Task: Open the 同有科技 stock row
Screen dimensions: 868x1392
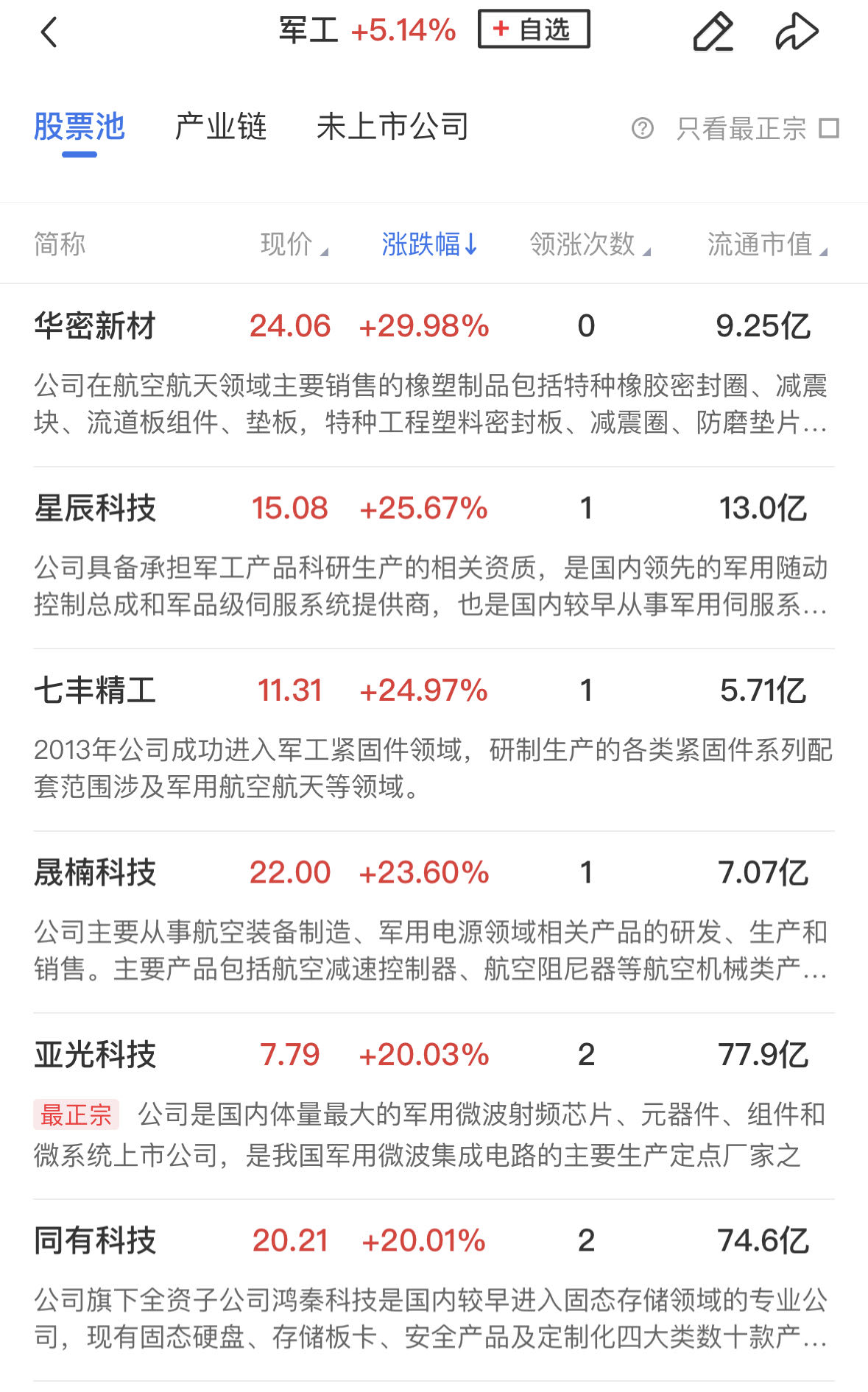Action: 95,1240
